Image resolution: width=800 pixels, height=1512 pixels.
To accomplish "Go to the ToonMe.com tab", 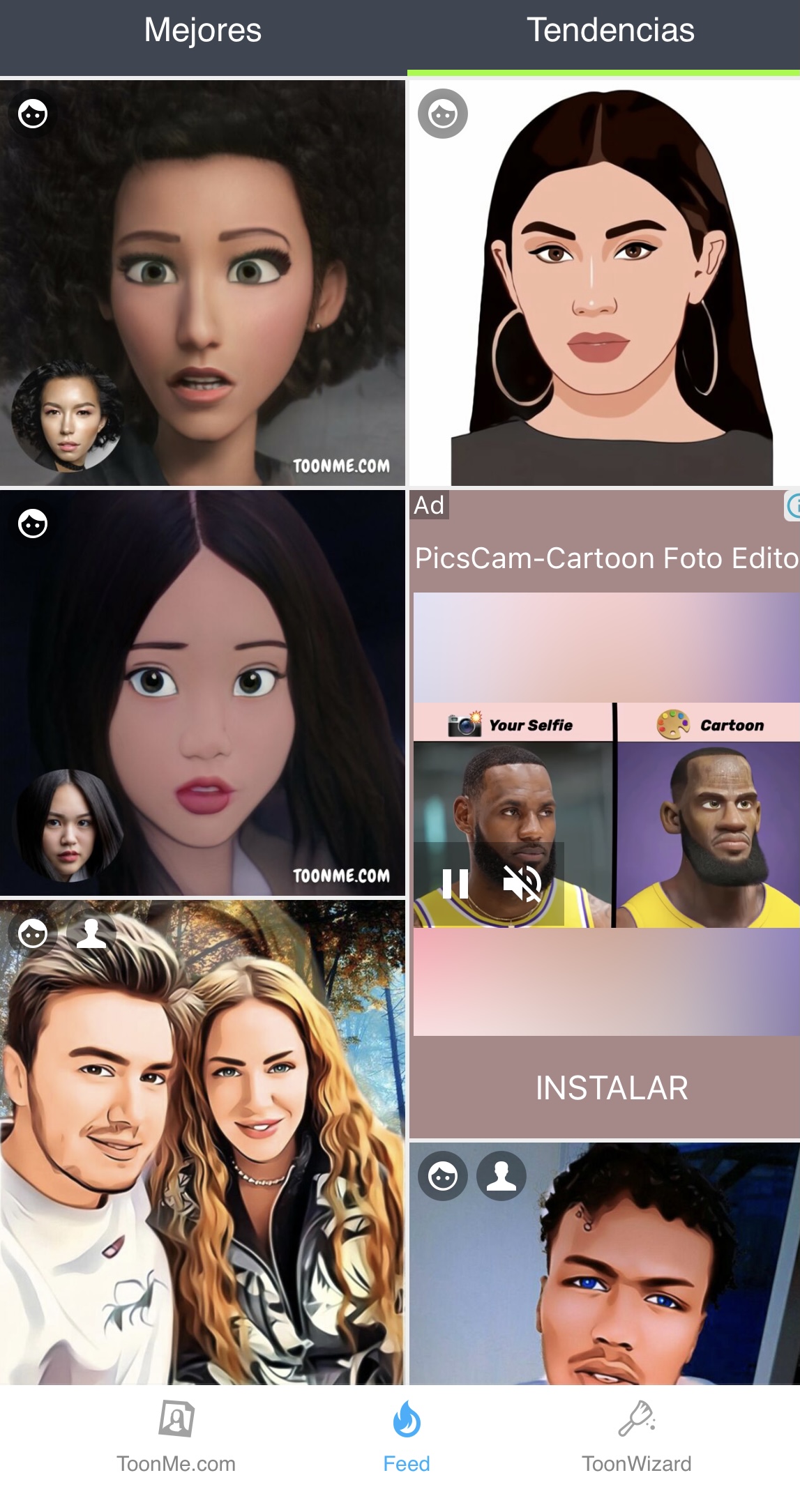I will pos(176,1436).
